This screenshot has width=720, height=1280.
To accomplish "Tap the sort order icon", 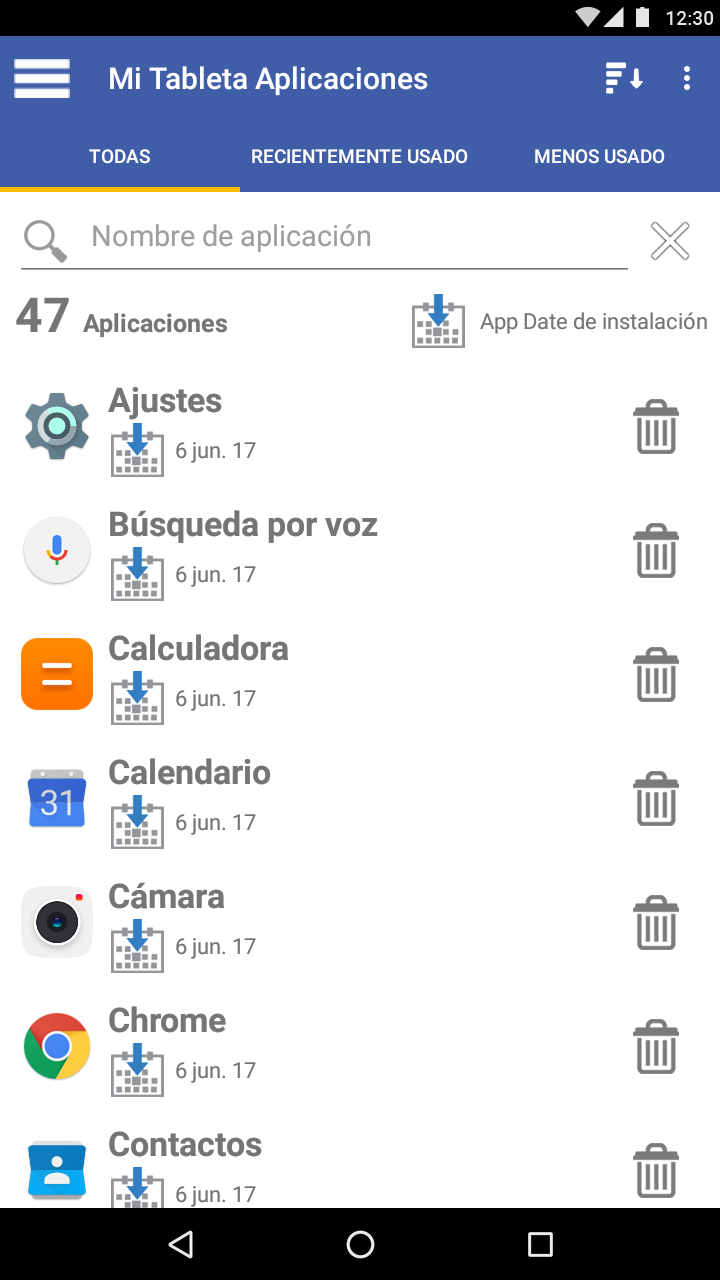I will click(x=624, y=79).
